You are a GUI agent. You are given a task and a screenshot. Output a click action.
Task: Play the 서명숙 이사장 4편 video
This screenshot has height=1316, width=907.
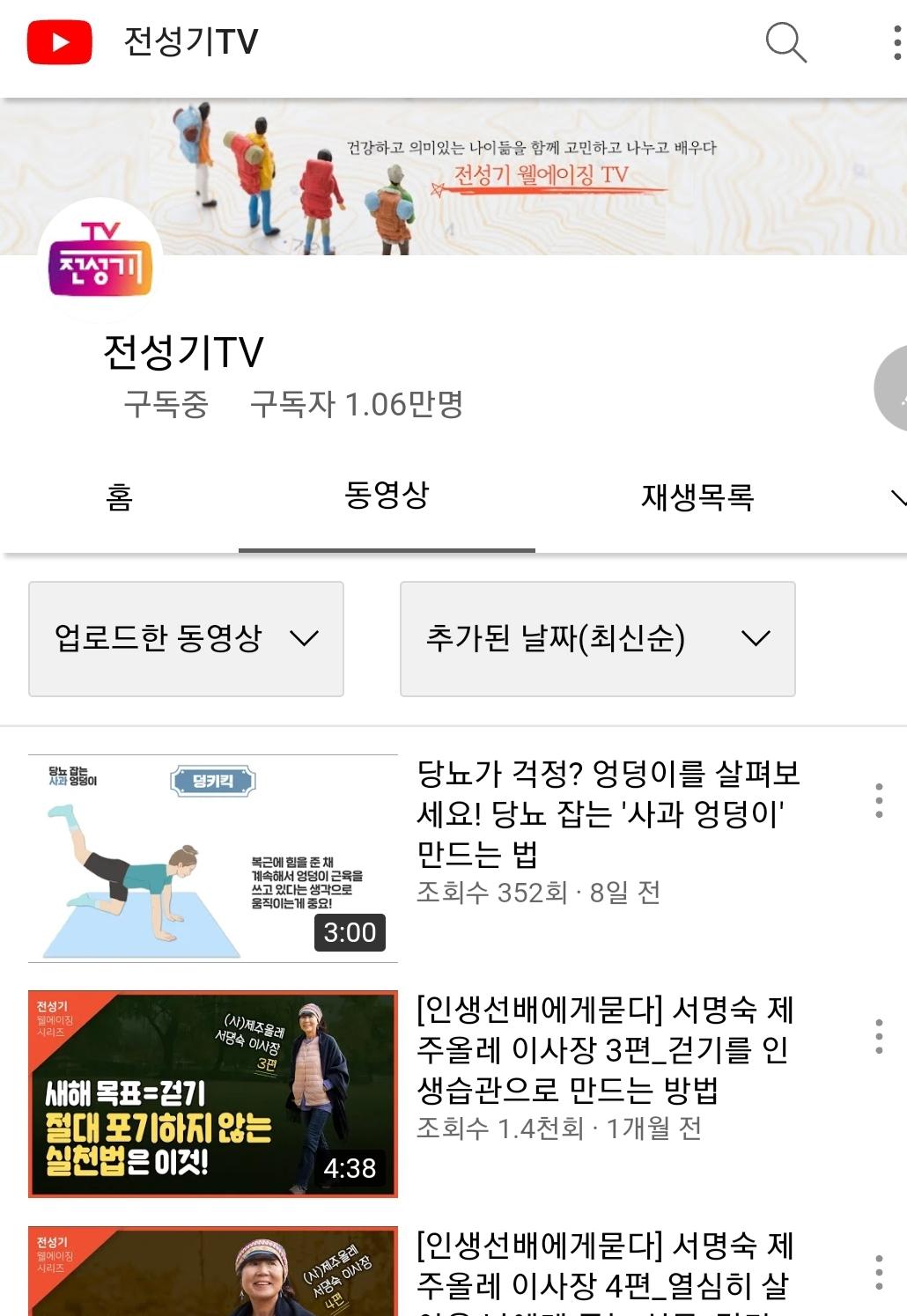pos(213,1272)
